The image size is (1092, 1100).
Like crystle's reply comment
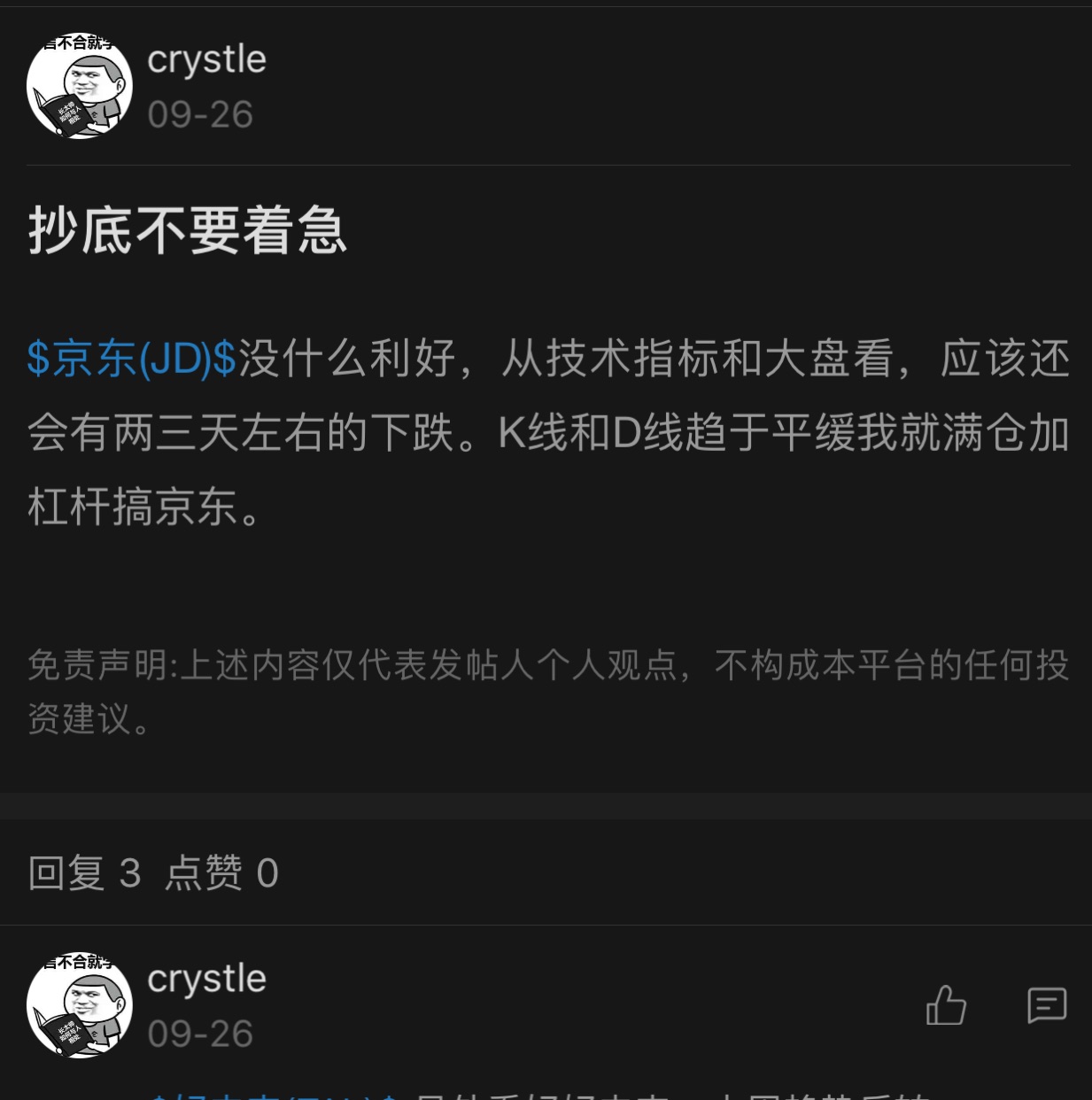pos(945,1005)
